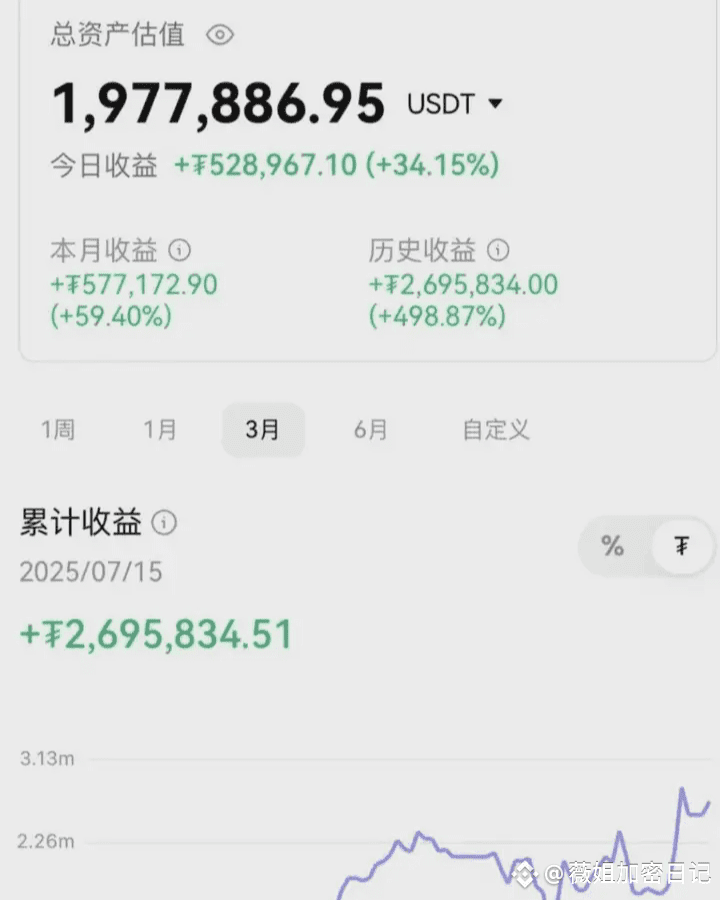The image size is (720, 900).
Task: Open the info icon next to 本月收益
Action: point(180,250)
